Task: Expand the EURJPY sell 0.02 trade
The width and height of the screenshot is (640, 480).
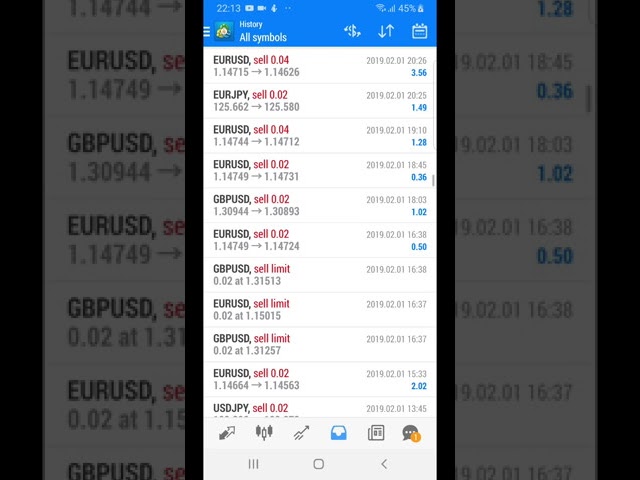Action: coord(319,101)
